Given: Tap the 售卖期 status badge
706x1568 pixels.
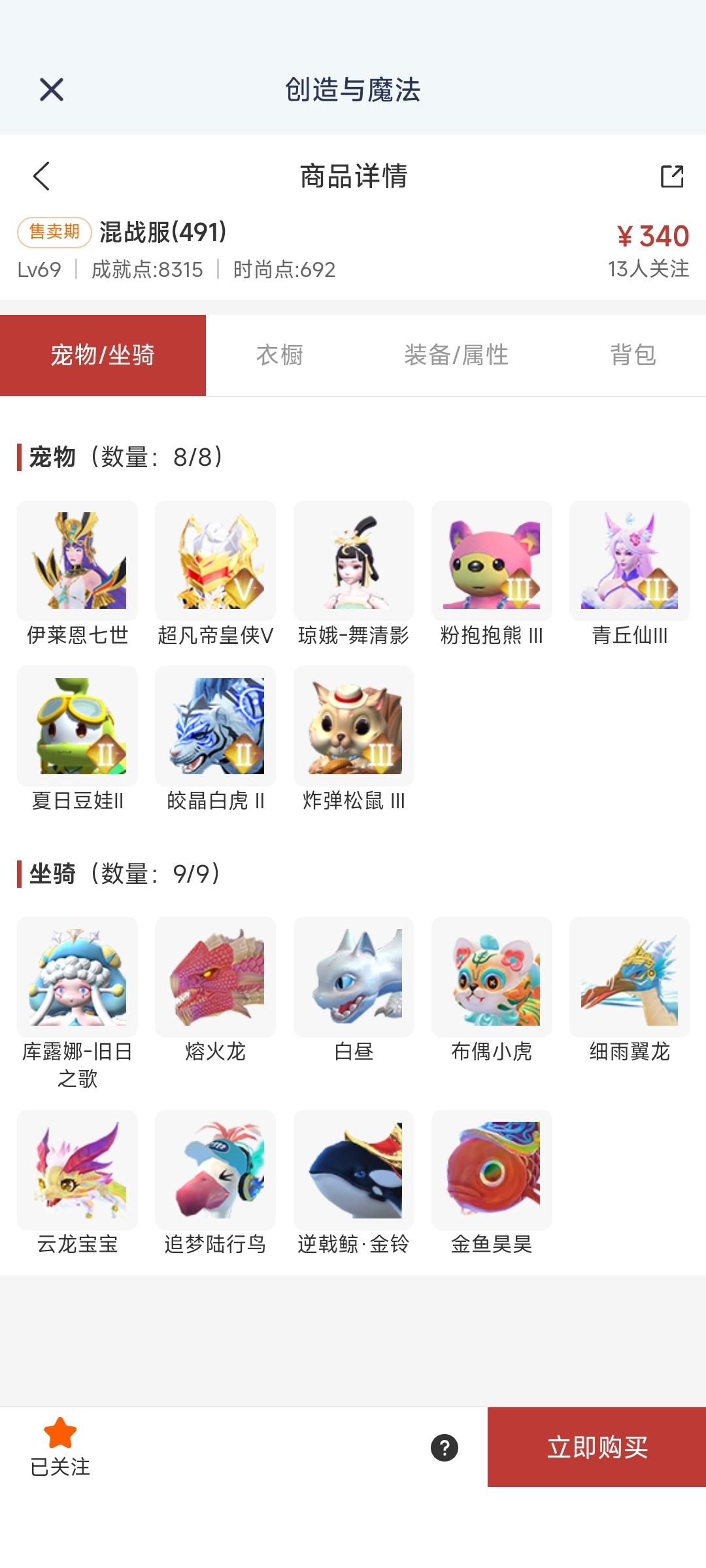Looking at the screenshot, I should tap(52, 233).
